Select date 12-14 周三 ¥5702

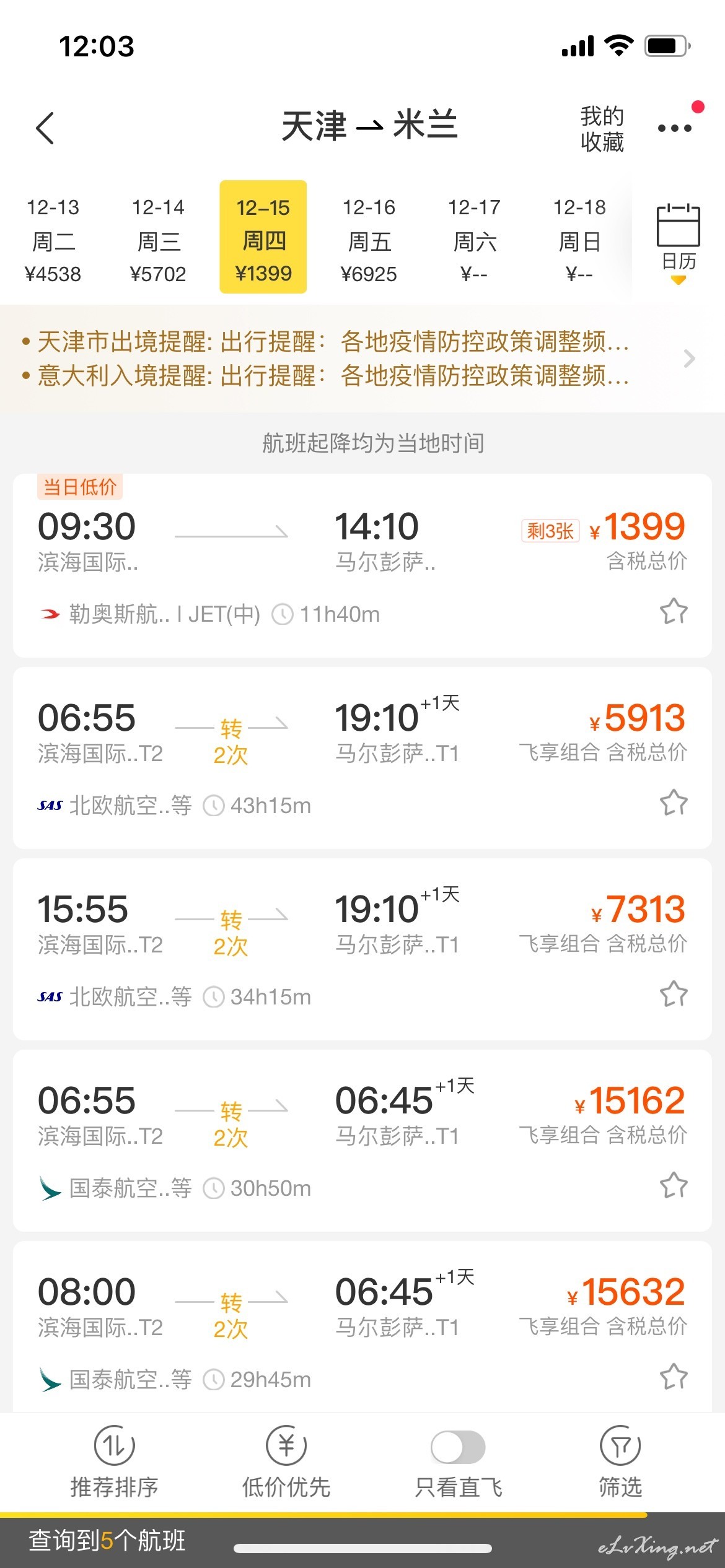158,240
